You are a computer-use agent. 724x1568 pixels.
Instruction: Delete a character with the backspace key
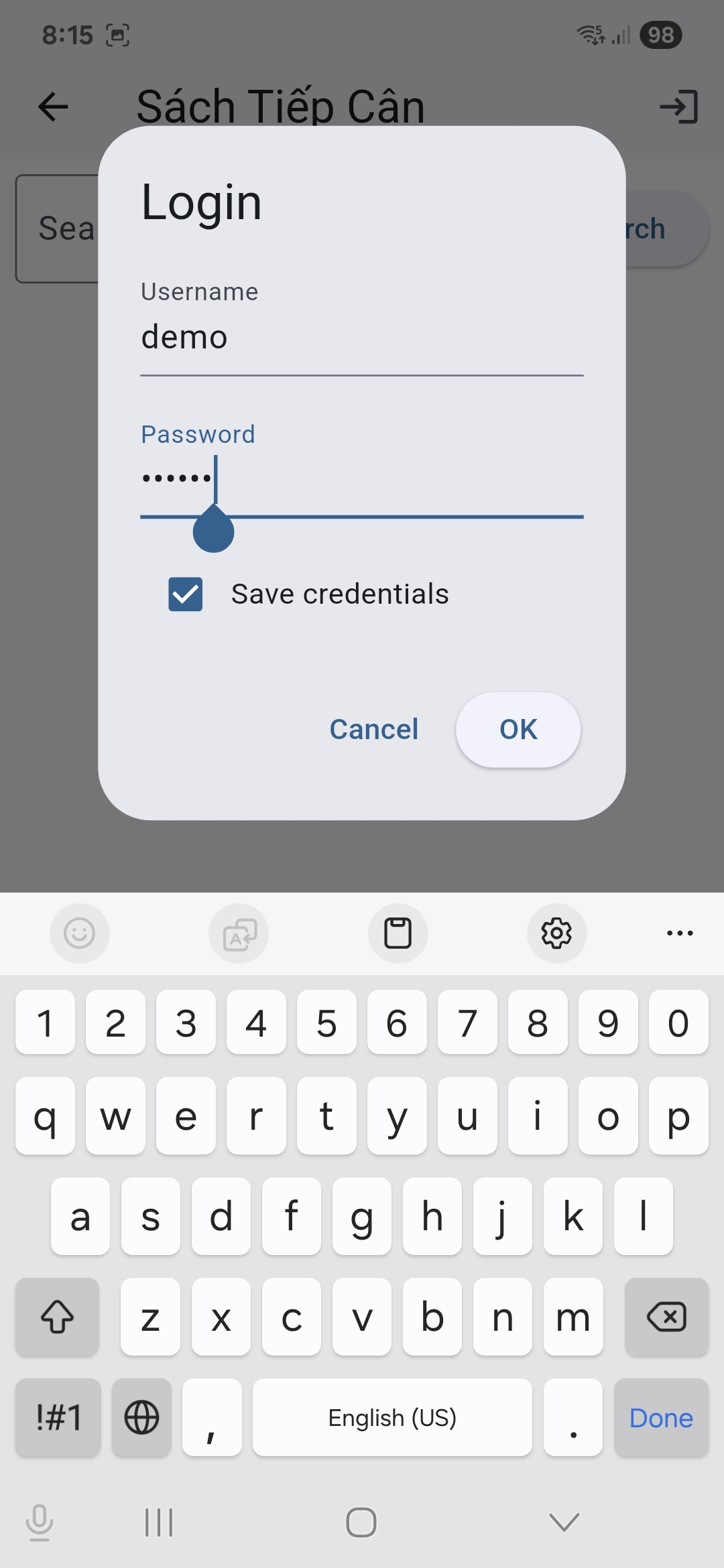coord(666,1317)
